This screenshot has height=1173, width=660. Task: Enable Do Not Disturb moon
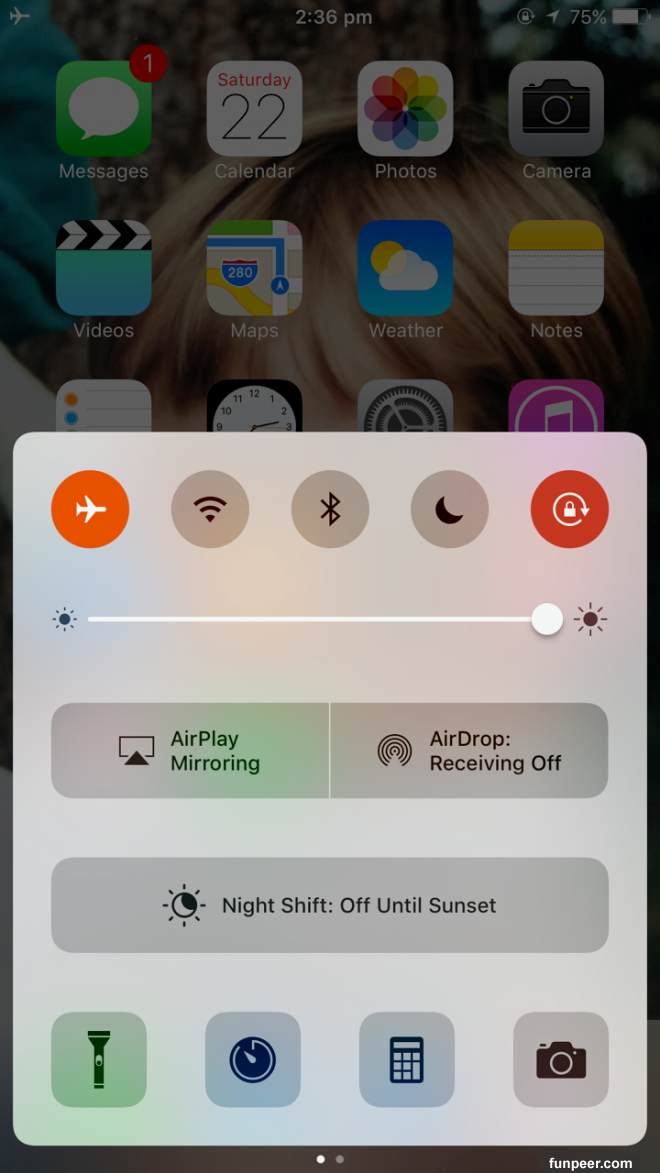pos(450,510)
